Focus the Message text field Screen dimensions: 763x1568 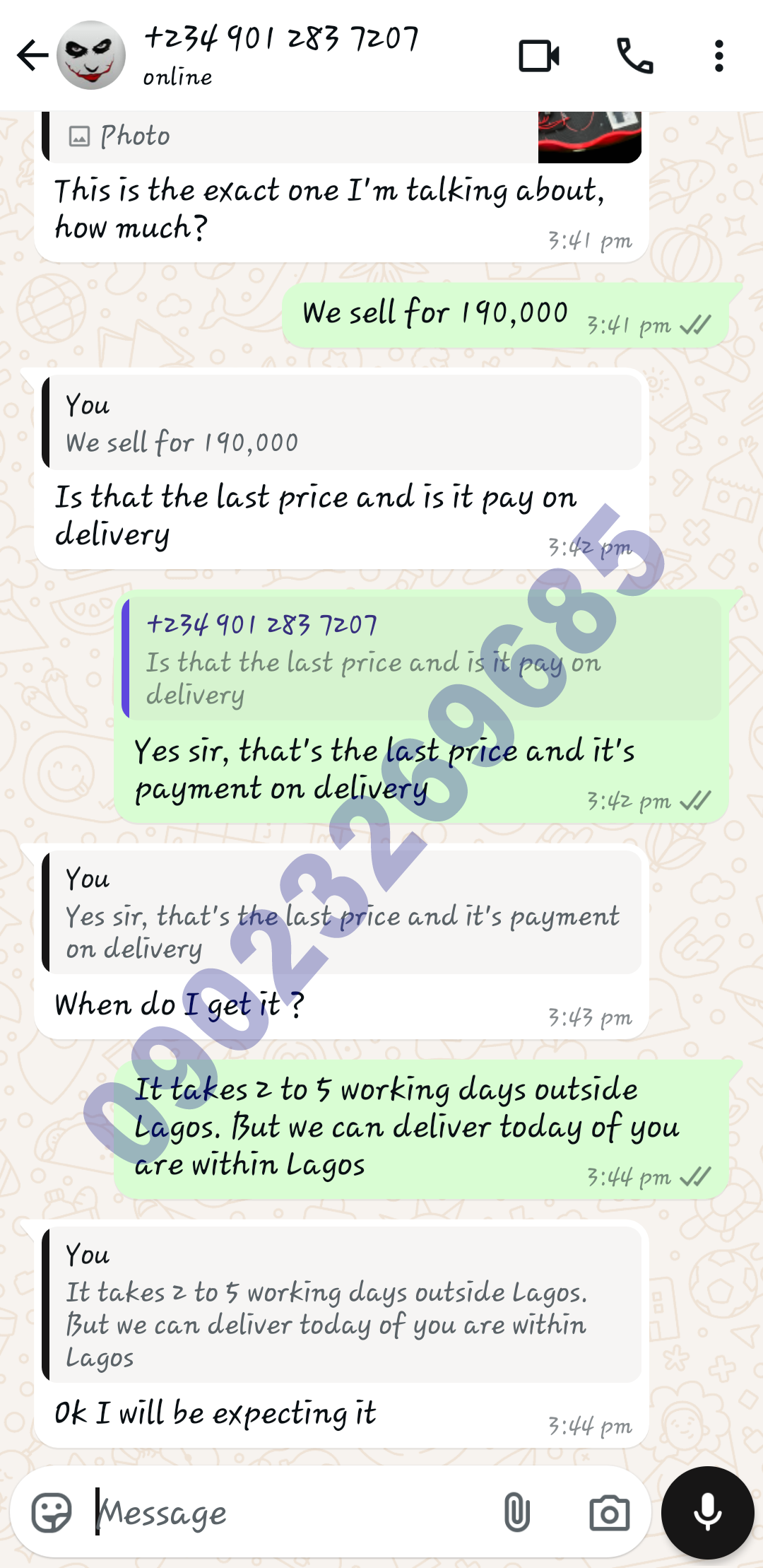pos(283,1512)
